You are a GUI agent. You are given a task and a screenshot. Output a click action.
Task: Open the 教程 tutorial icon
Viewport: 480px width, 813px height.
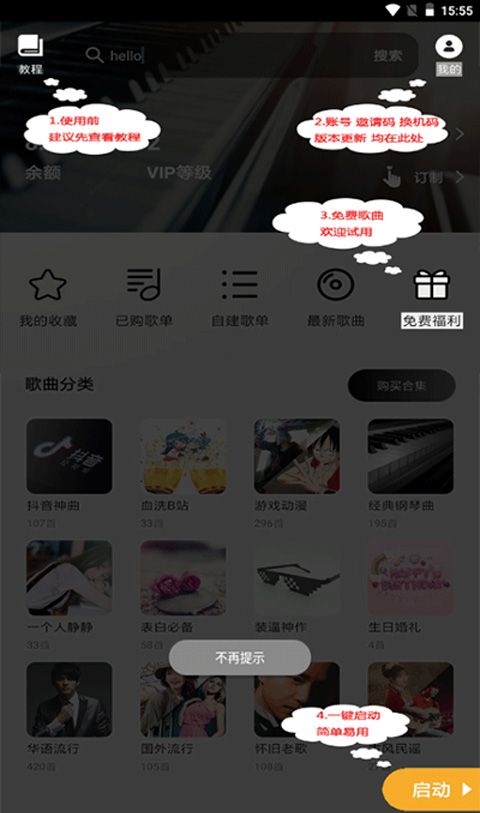31,54
